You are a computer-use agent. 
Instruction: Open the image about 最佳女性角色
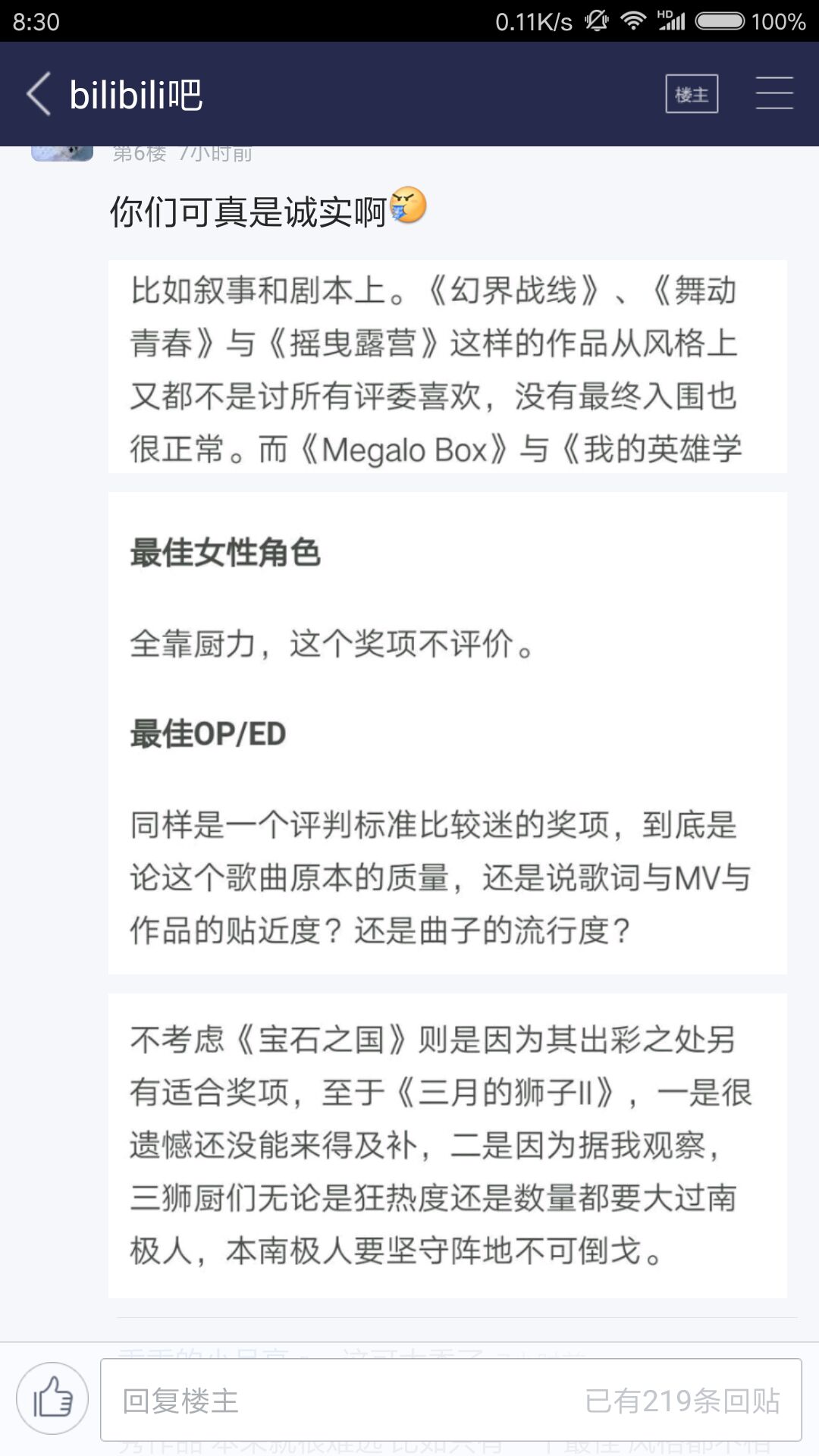point(447,733)
